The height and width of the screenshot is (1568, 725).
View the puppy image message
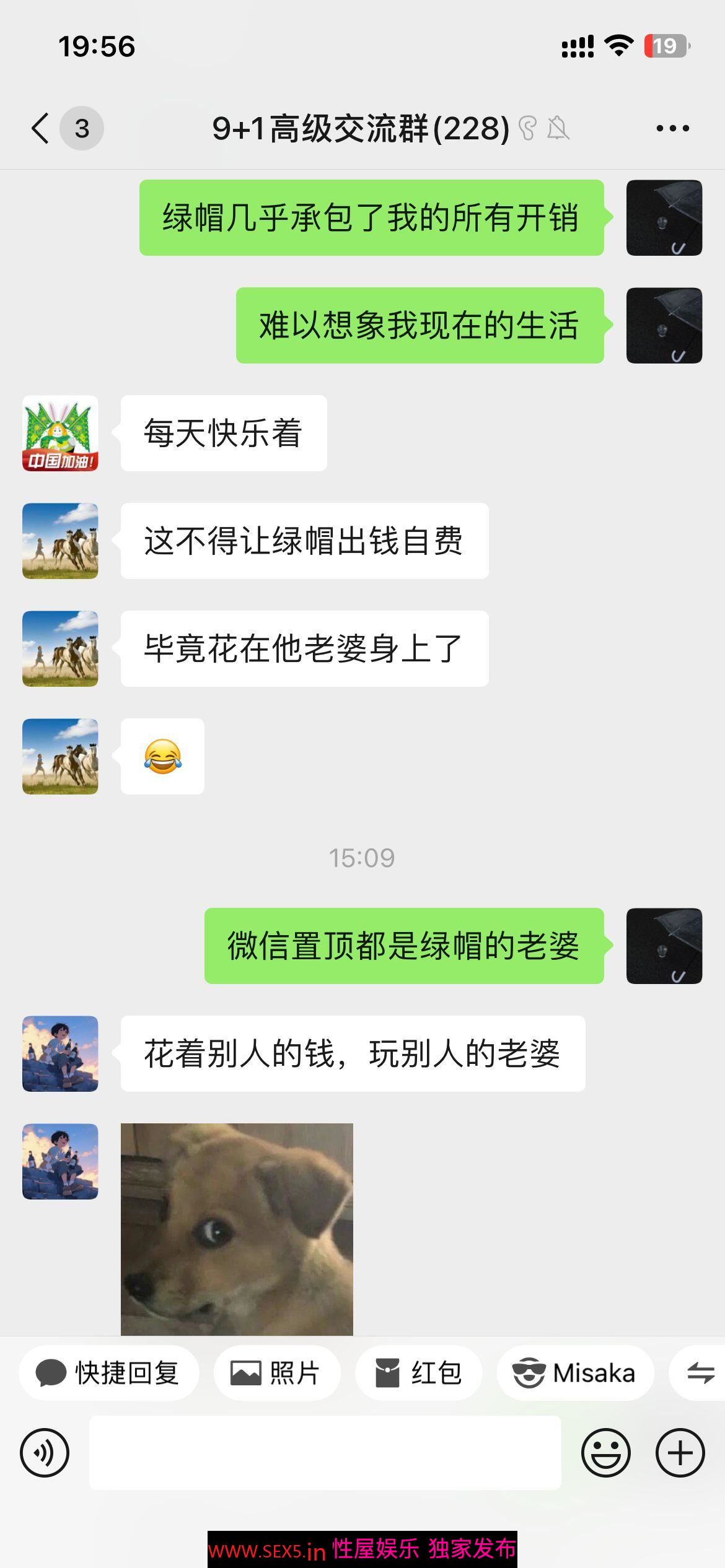[237, 1229]
